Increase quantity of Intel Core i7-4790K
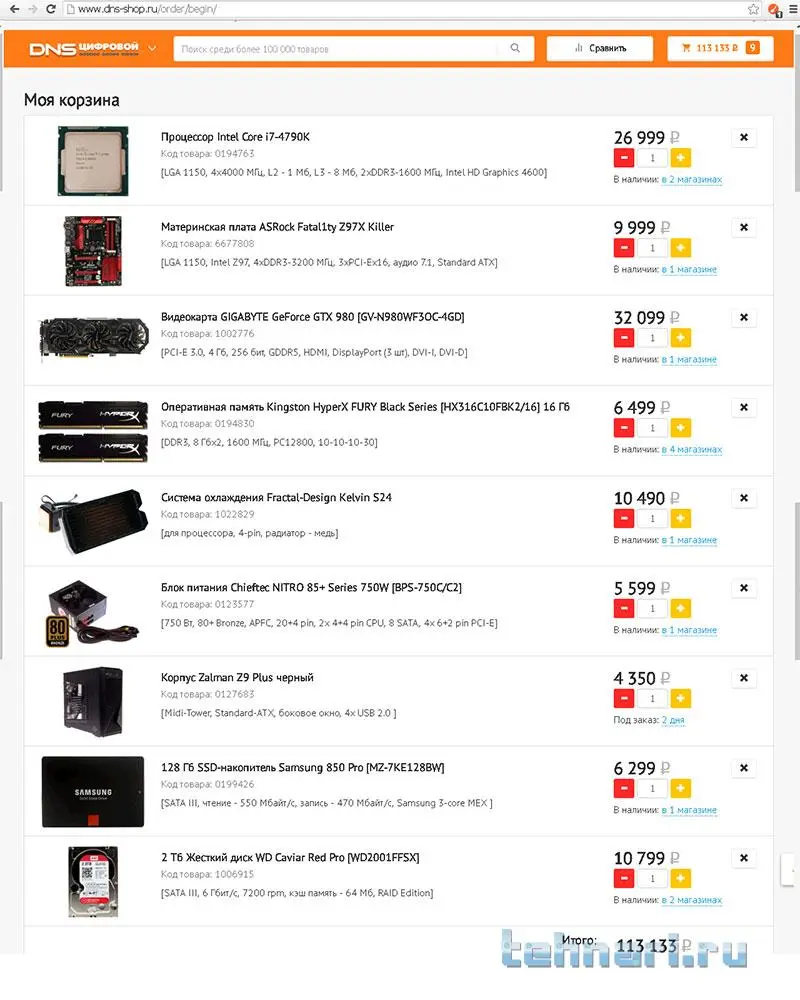Viewport: 800px width, 1000px height. click(680, 158)
